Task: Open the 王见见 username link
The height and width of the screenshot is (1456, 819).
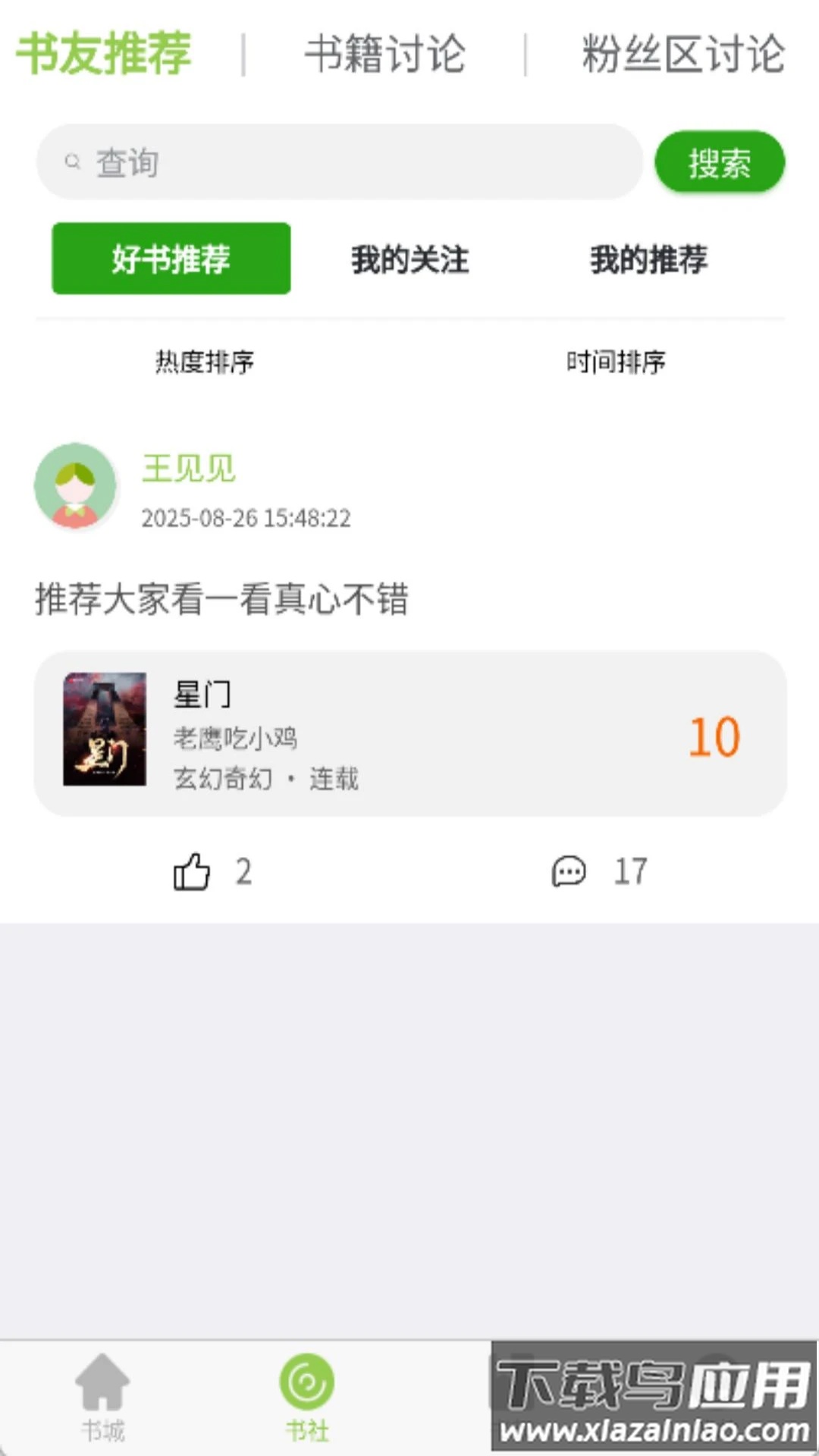Action: (189, 468)
